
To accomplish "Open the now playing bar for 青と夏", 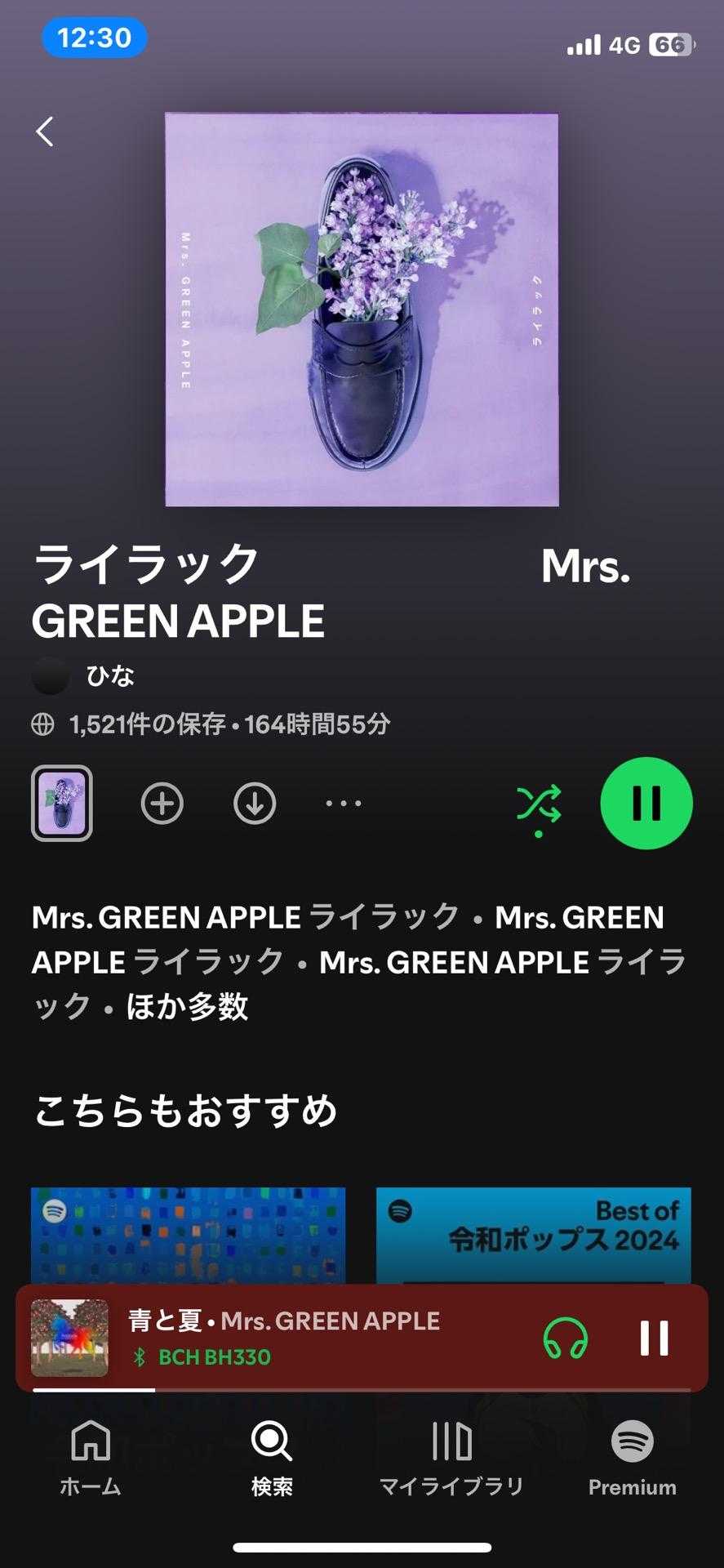I will [326, 1338].
